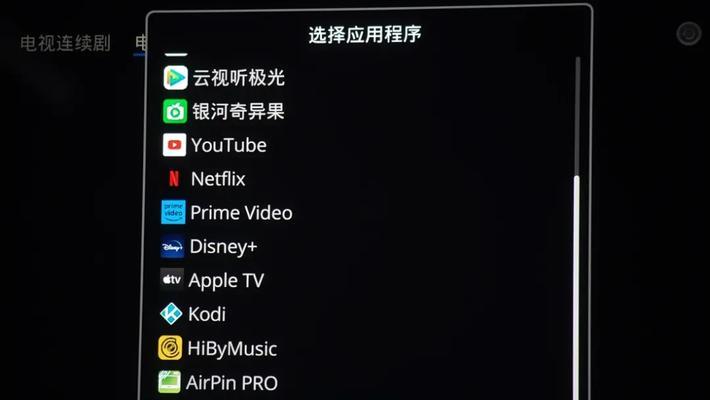Viewport: 710px width, 400px height.
Task: Open Kodi from the chooser
Action: pyautogui.click(x=206, y=314)
